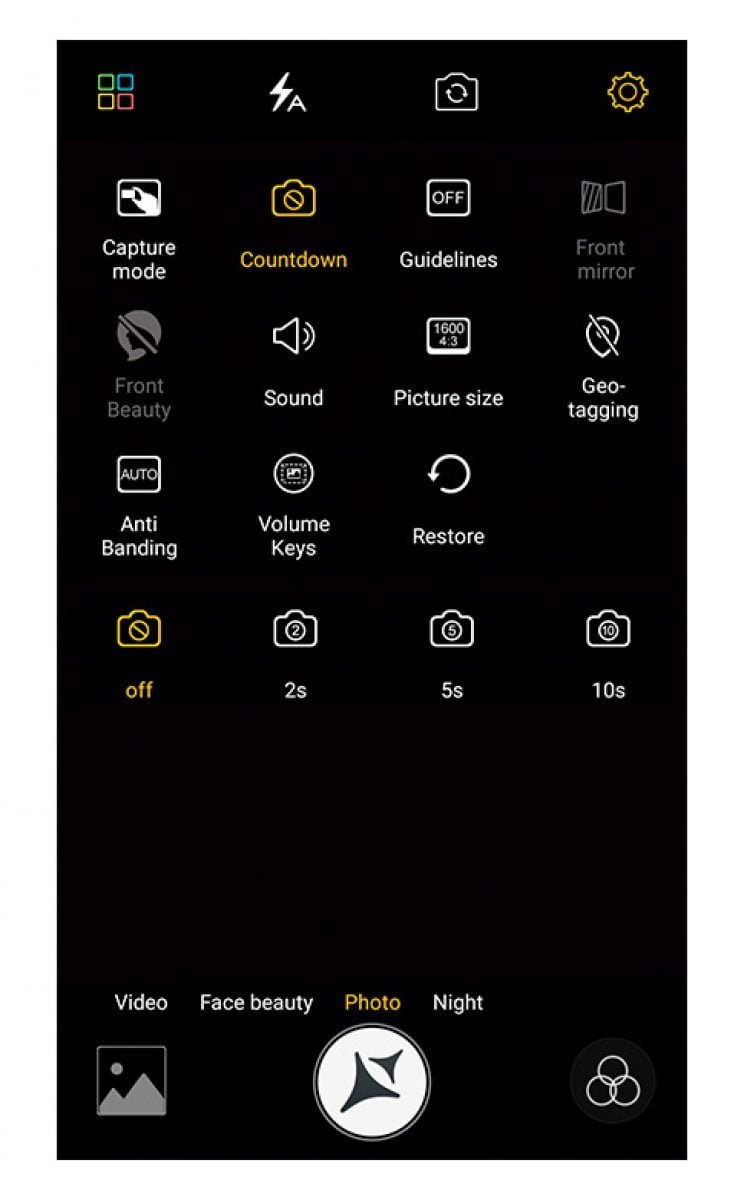744x1200 pixels.
Task: Toggle the auto flash setting
Action: pos(287,94)
